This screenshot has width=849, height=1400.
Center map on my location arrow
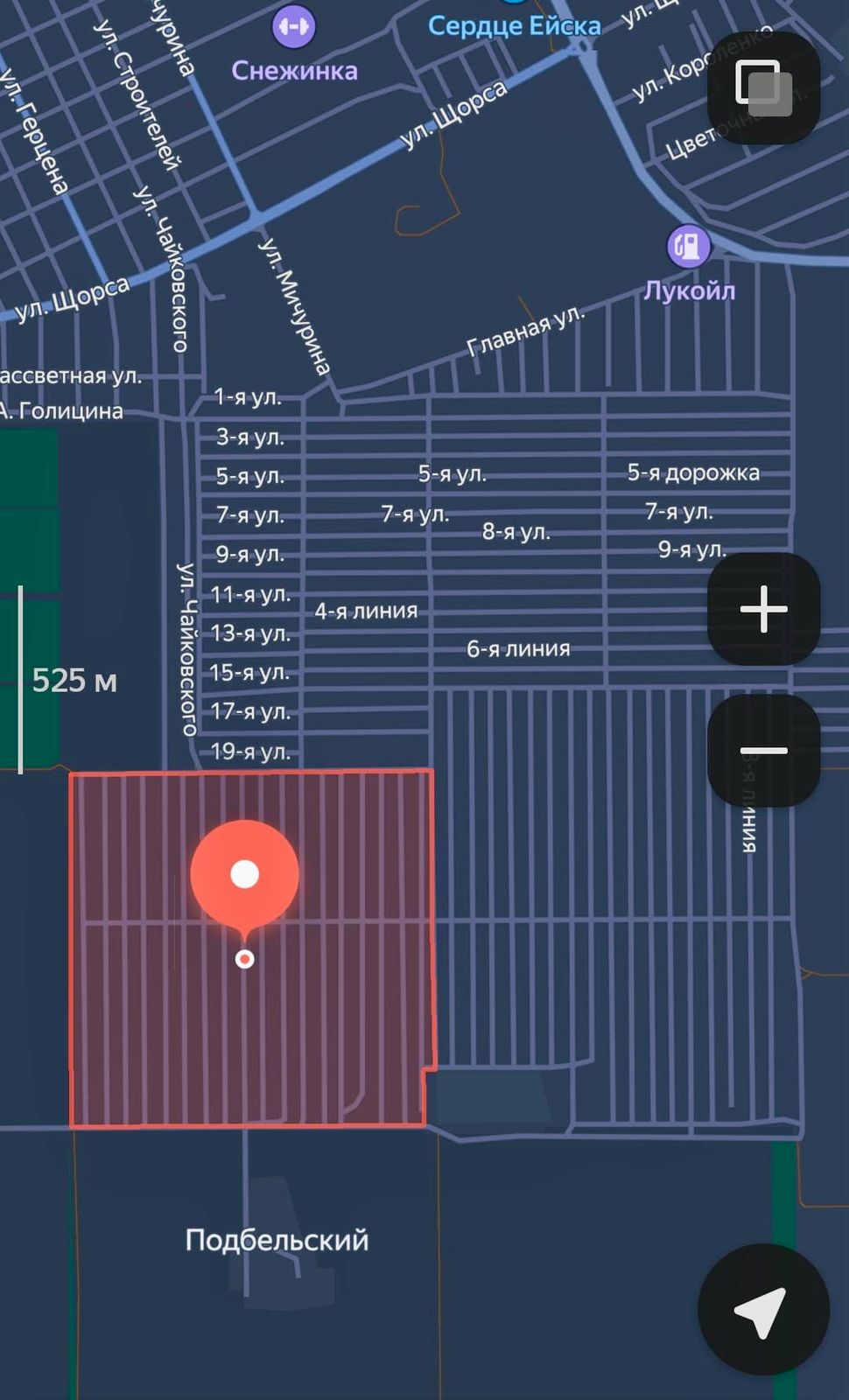[763, 1309]
